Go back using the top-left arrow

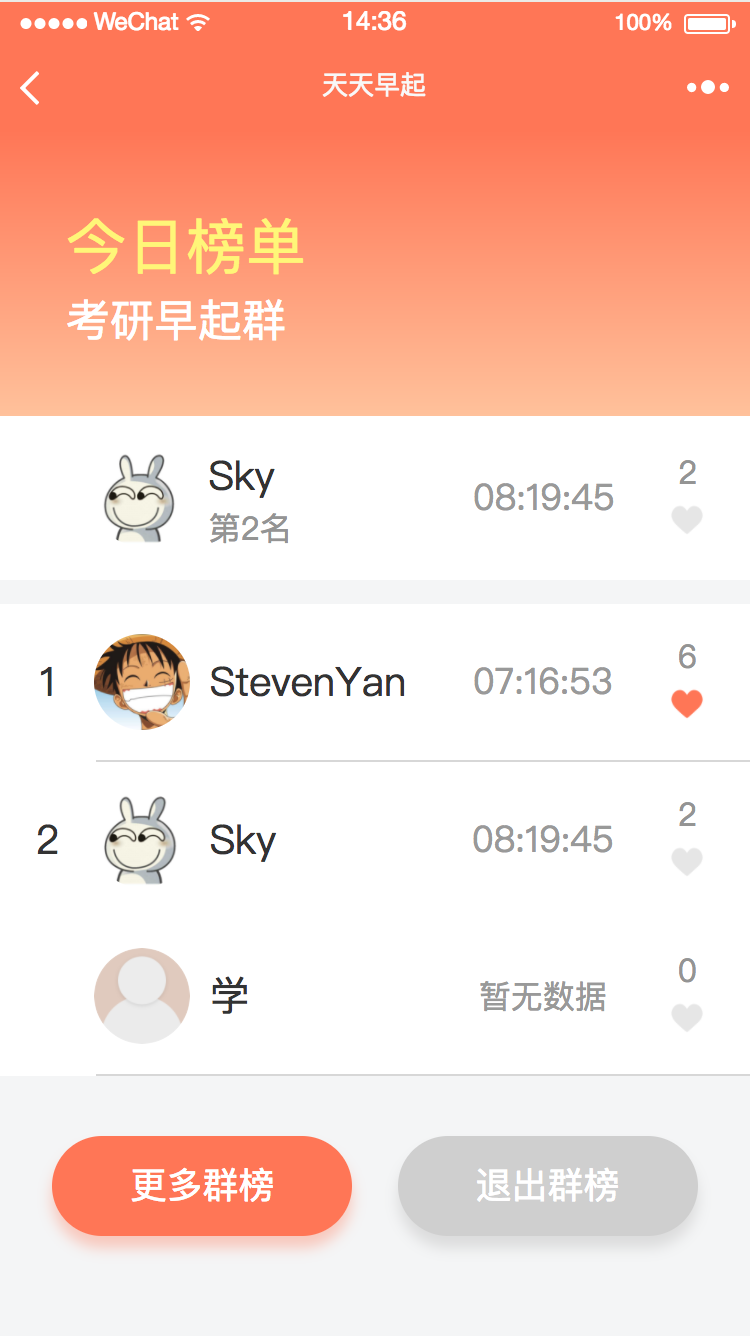[31, 88]
